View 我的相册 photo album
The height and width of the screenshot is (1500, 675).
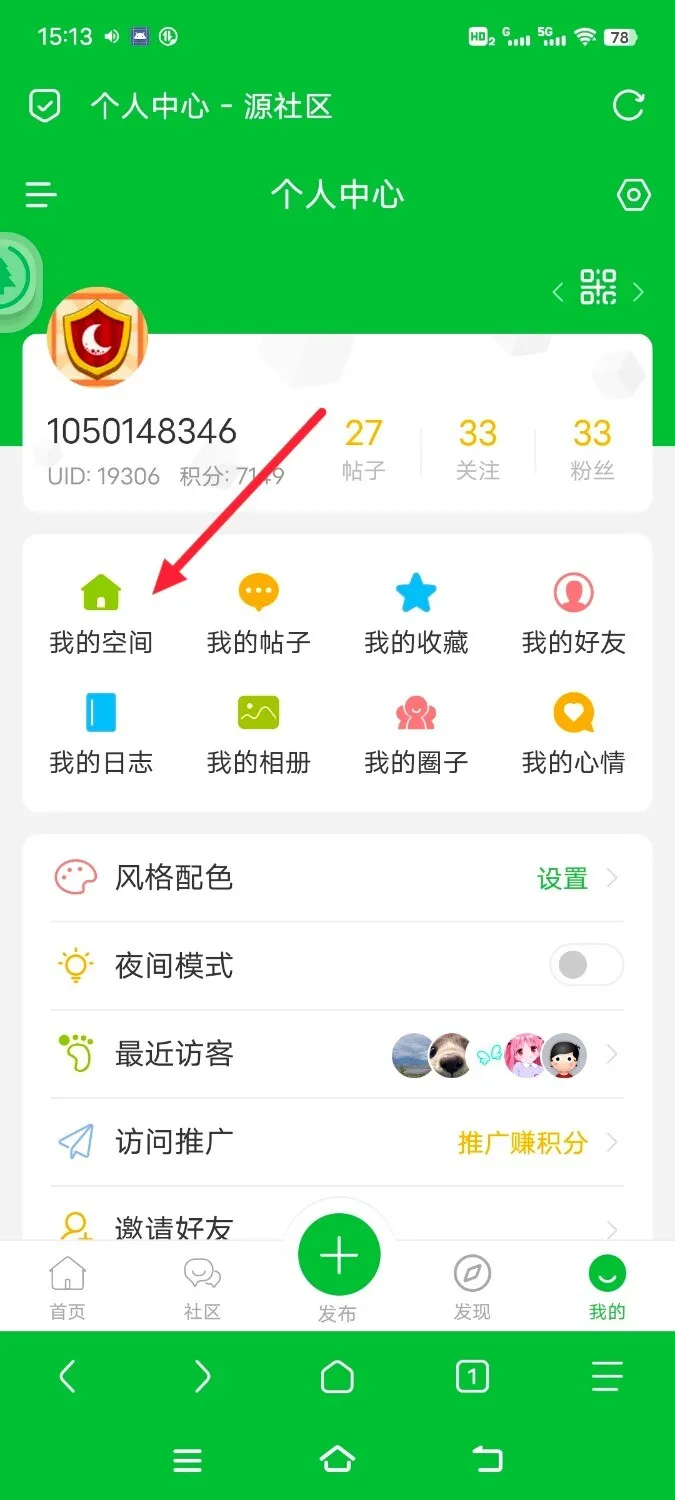(258, 734)
